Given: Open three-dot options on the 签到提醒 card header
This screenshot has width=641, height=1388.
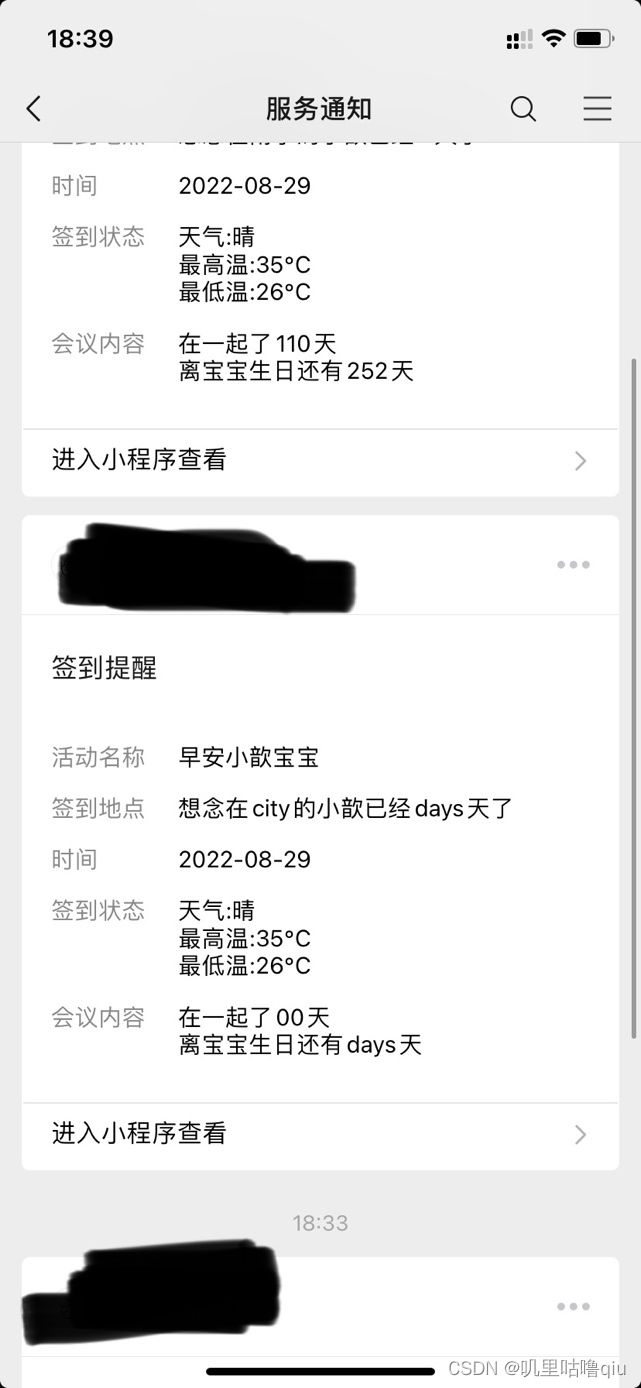Looking at the screenshot, I should pyautogui.click(x=573, y=565).
